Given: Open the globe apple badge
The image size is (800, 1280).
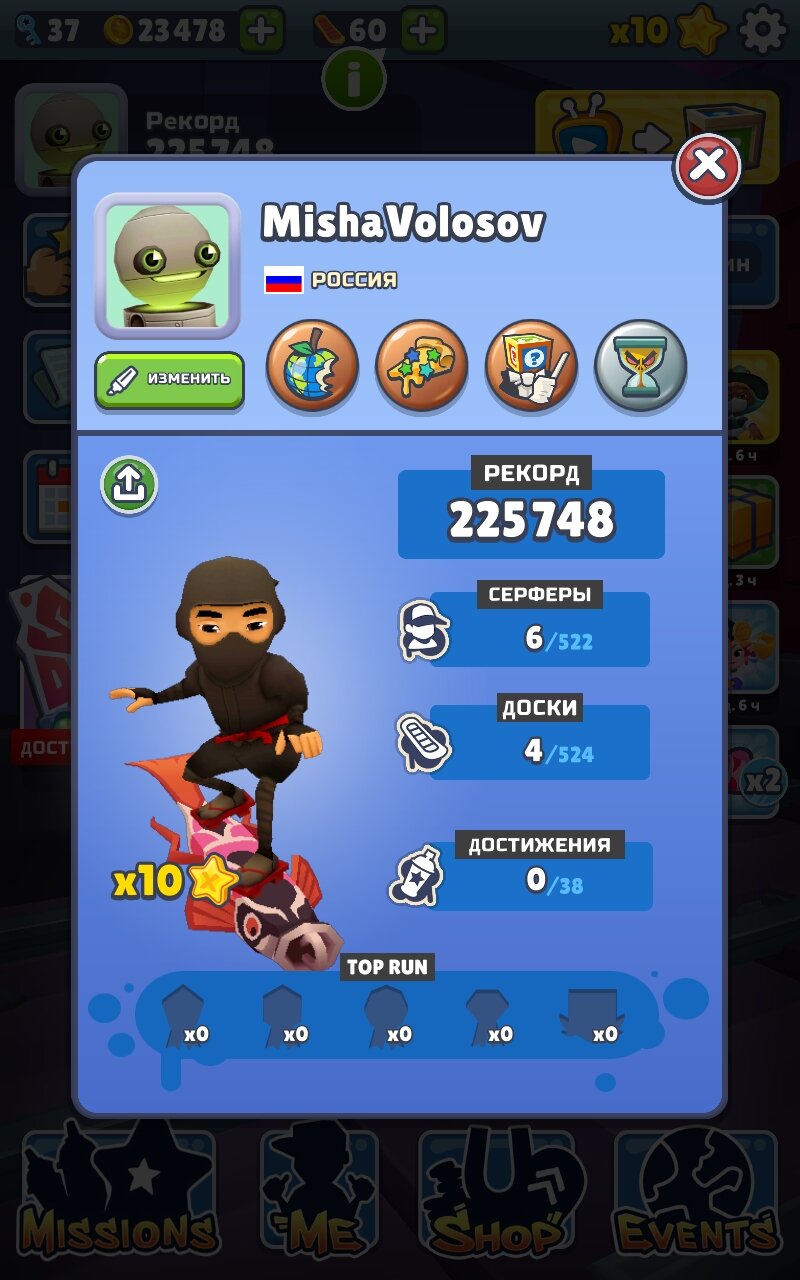Looking at the screenshot, I should pos(312,366).
